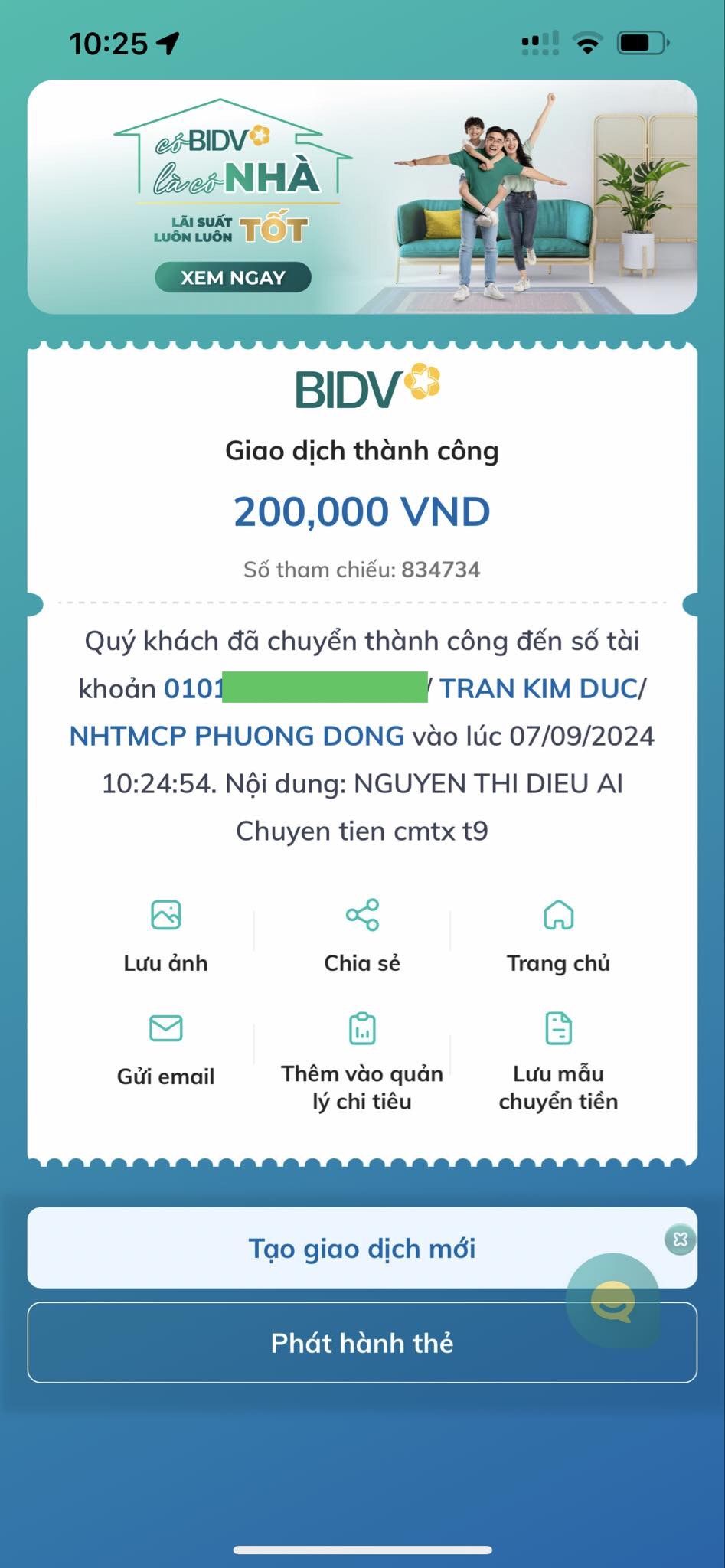The height and width of the screenshot is (1568, 725).
Task: Send the receipt with Gửi email
Action: (165, 1047)
